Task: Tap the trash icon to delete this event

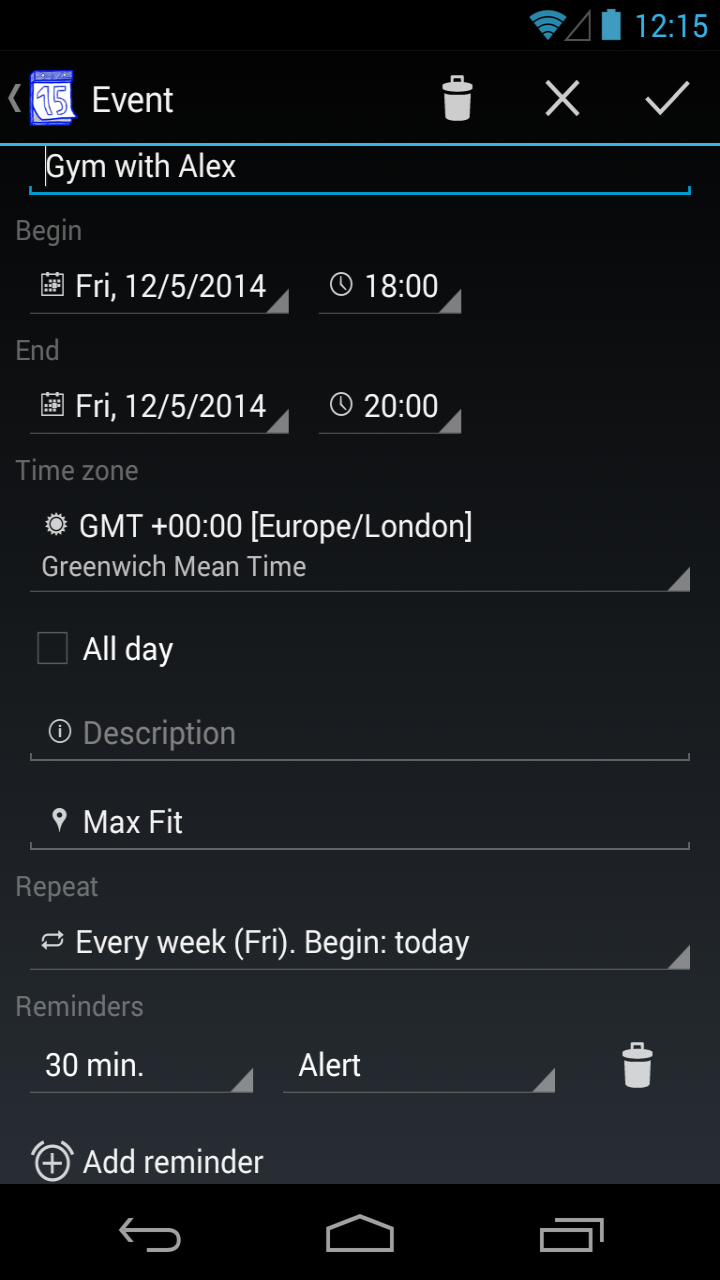Action: (457, 97)
